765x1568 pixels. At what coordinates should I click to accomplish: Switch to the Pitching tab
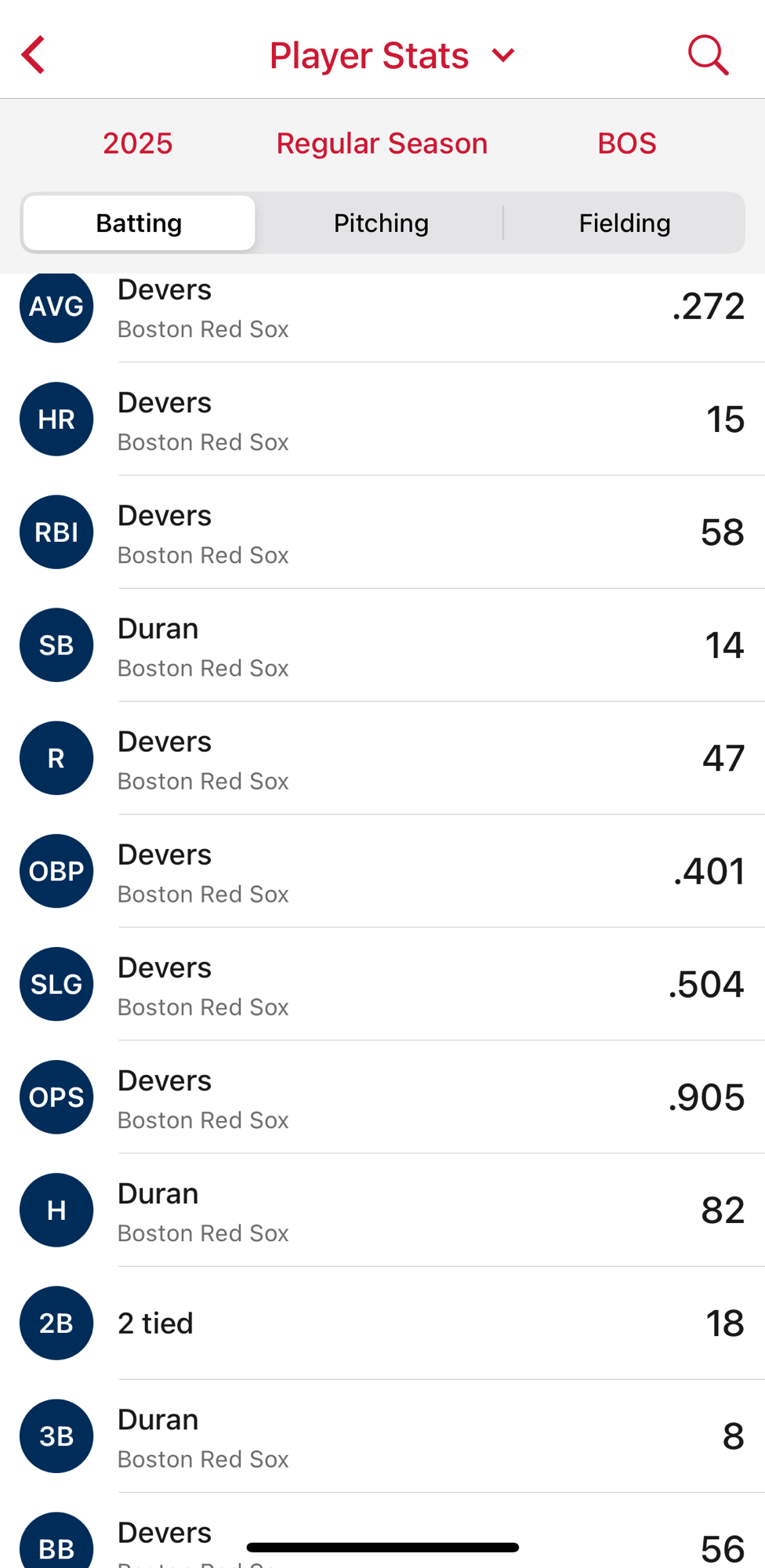coord(381,223)
